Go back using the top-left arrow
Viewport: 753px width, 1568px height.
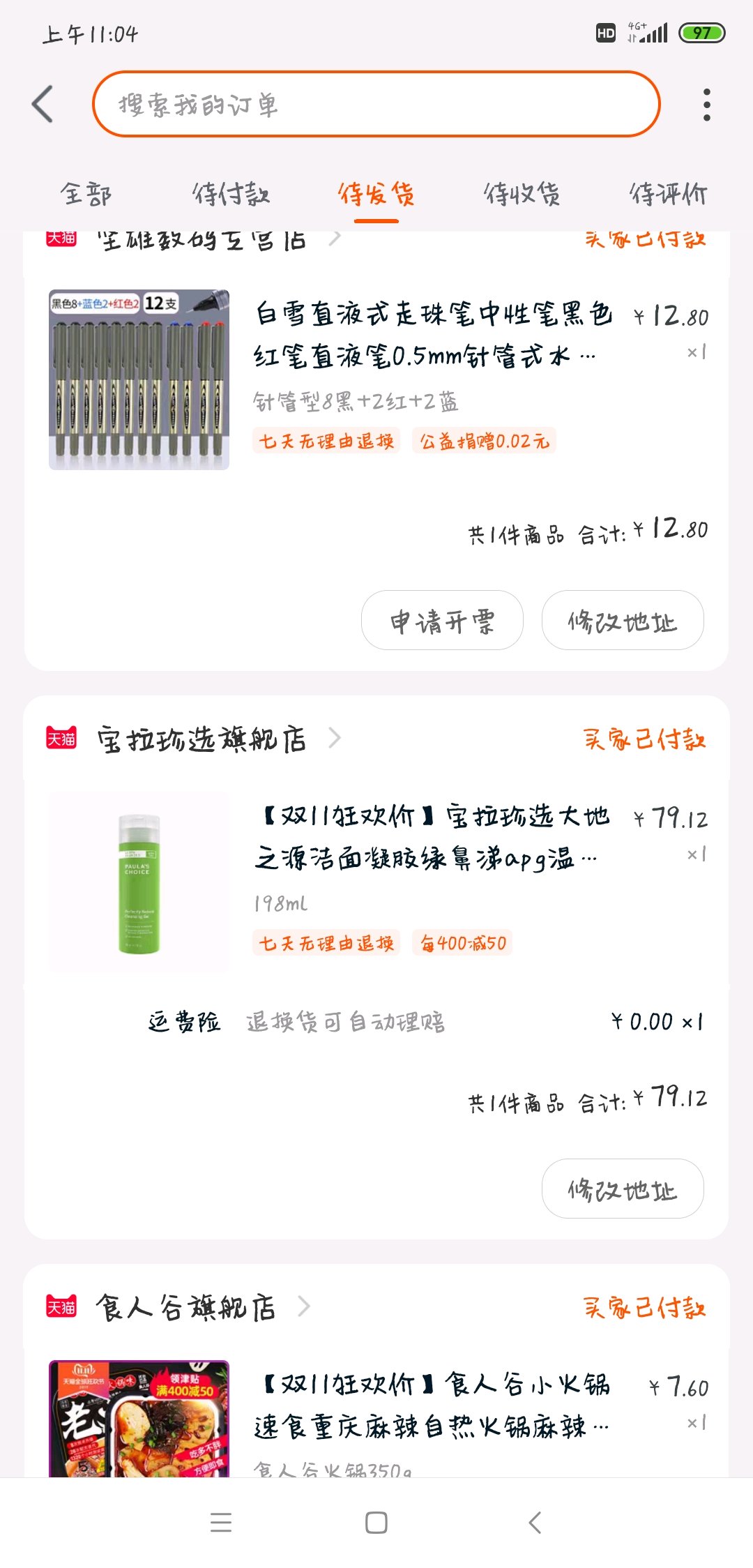coord(43,105)
